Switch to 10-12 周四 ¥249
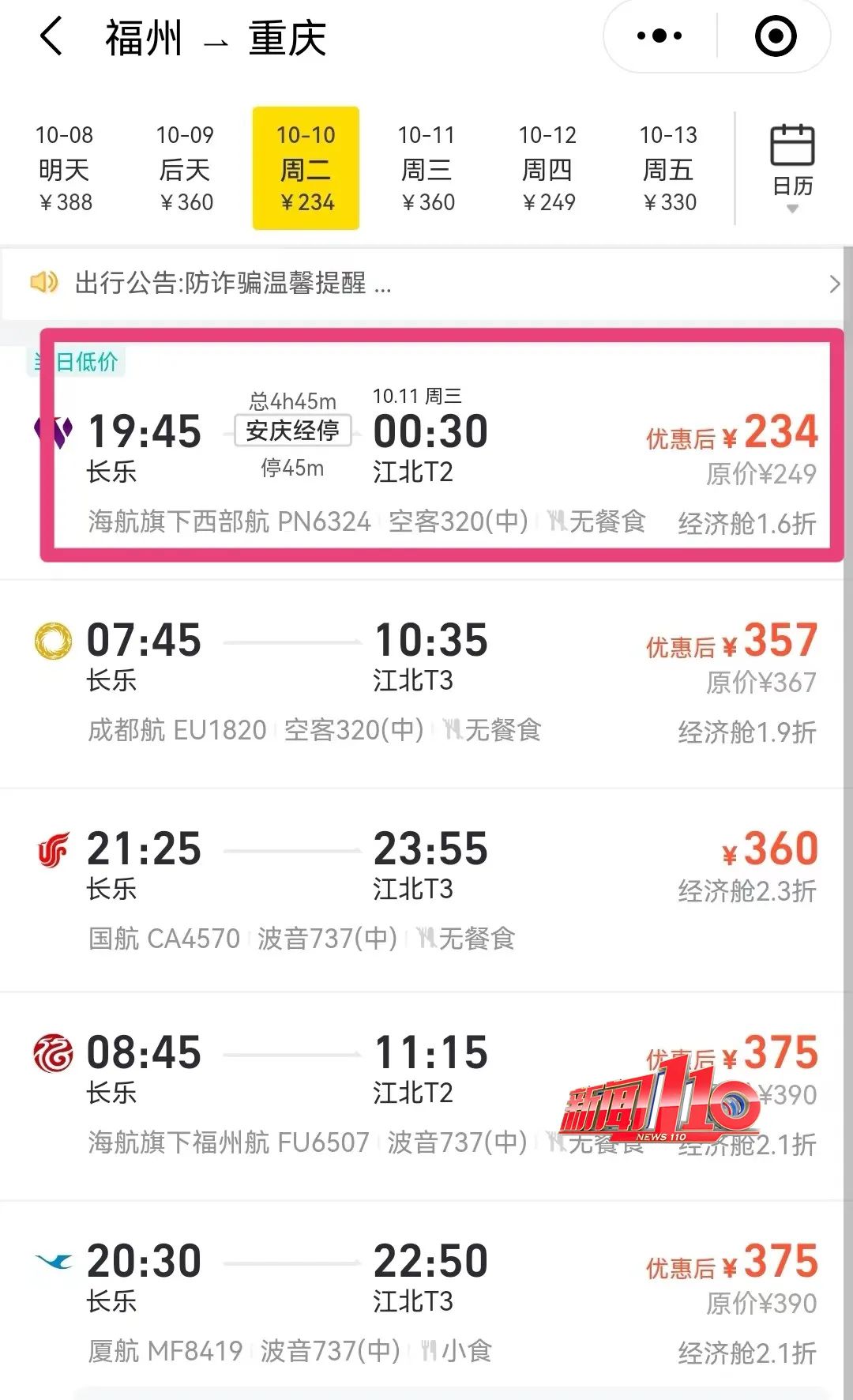The image size is (853, 1400). coord(548,168)
